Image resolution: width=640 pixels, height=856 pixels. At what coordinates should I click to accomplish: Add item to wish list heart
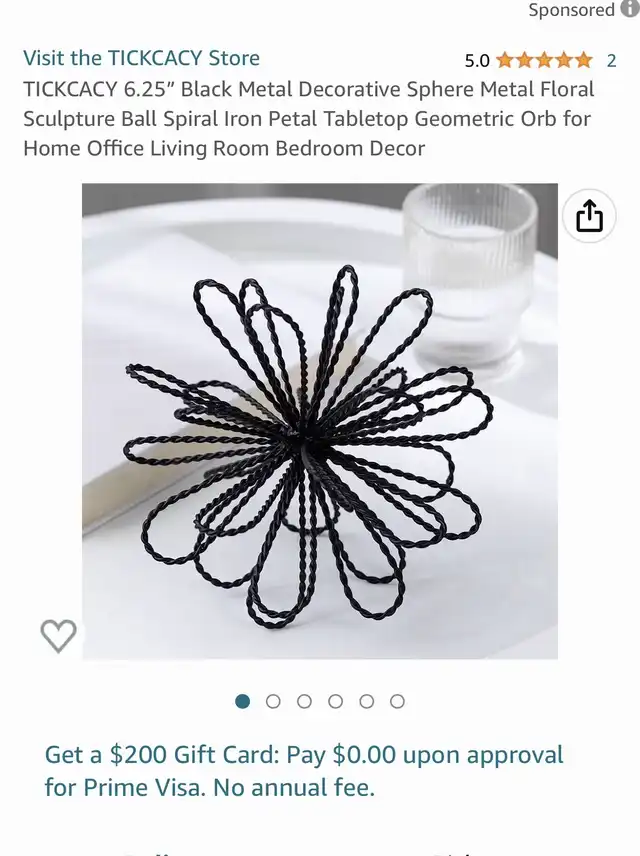(58, 635)
